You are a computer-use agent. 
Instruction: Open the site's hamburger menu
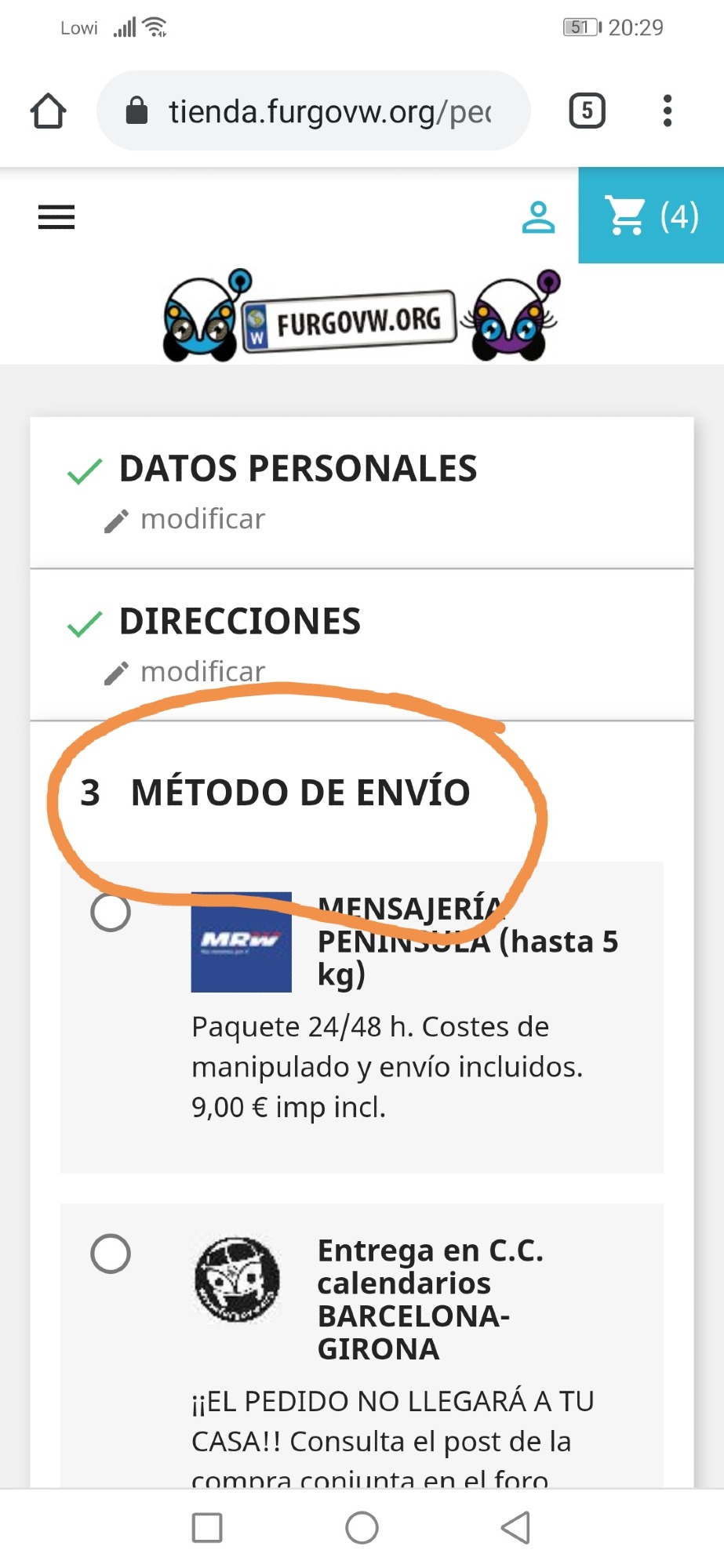56,217
